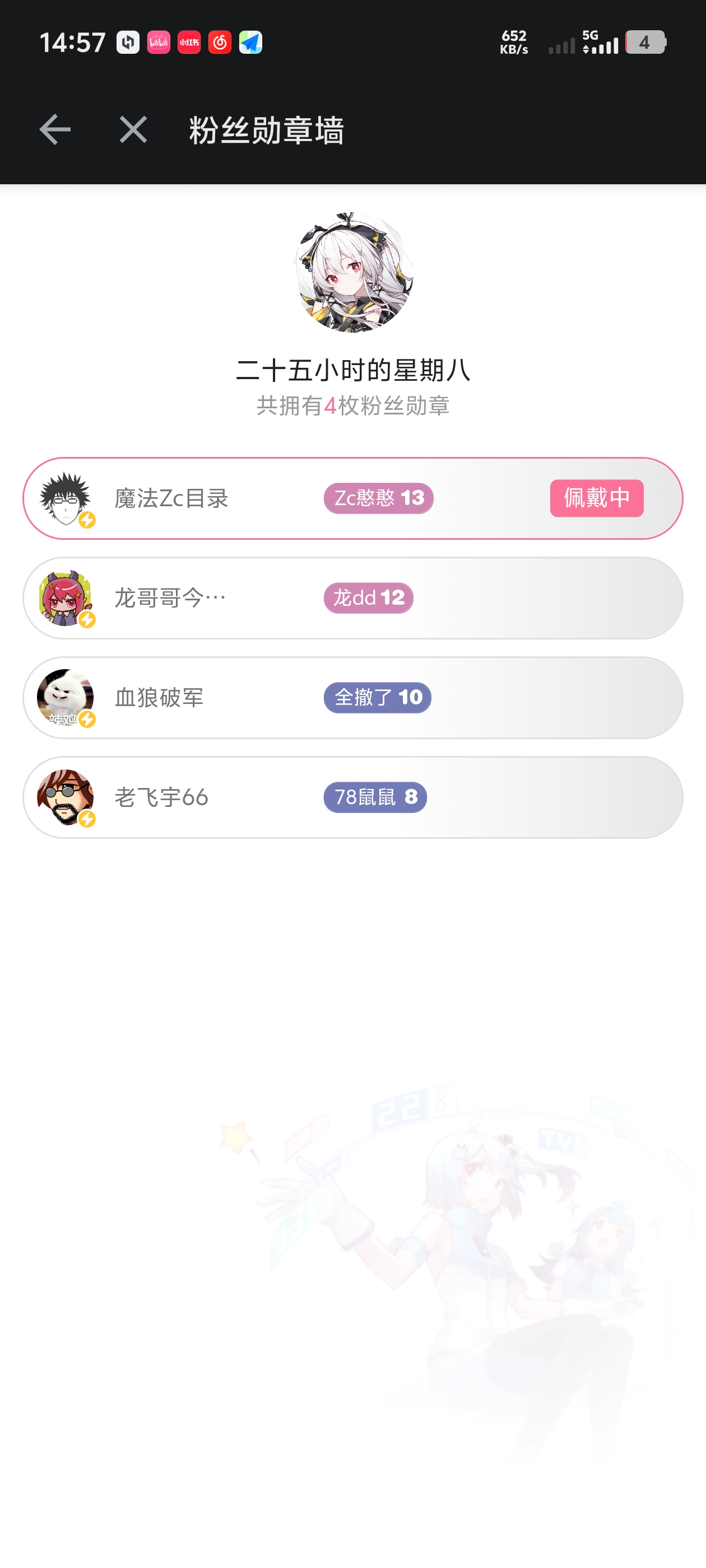The image size is (706, 1568).
Task: Select the 龙哥哥今… medal row
Action: pyautogui.click(x=352, y=598)
